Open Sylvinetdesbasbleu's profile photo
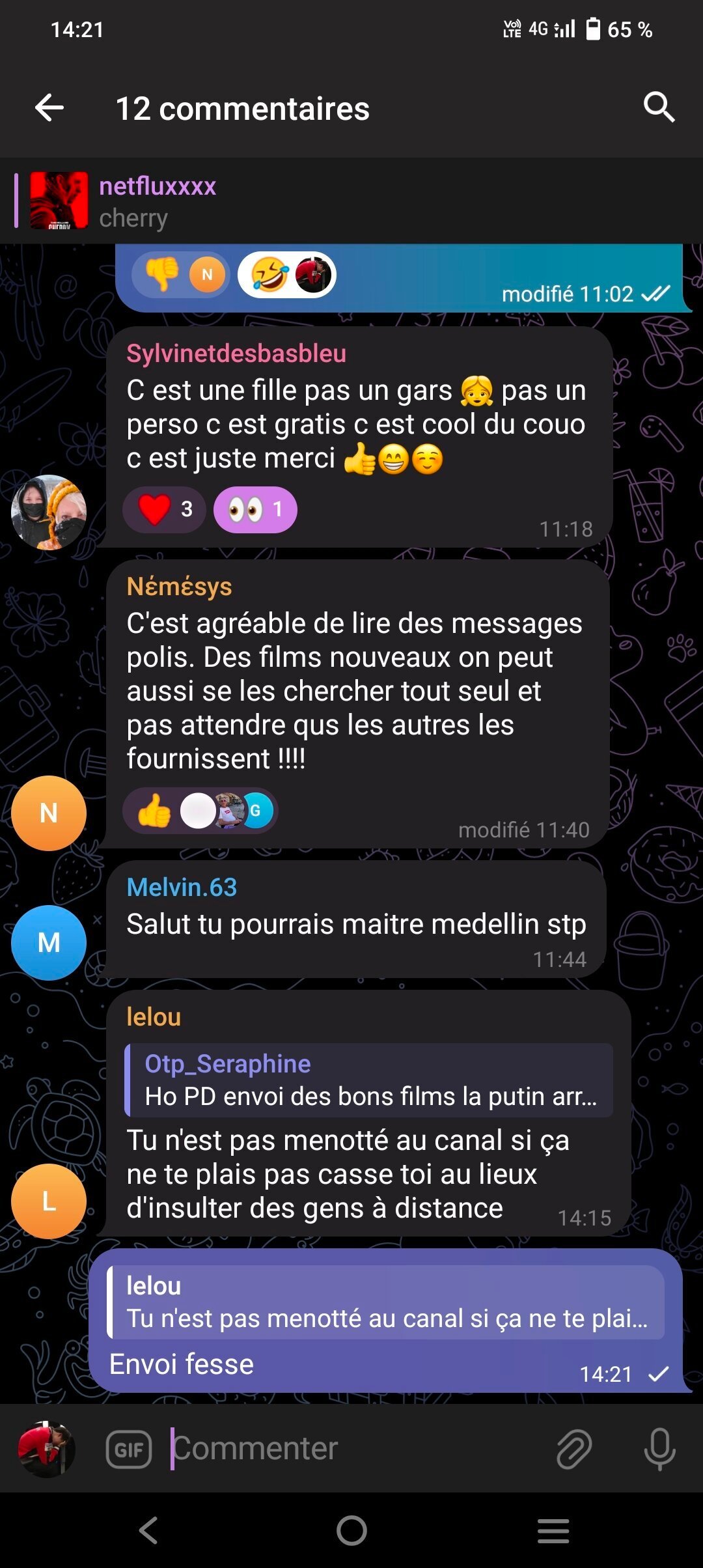The image size is (703, 1568). [x=49, y=512]
